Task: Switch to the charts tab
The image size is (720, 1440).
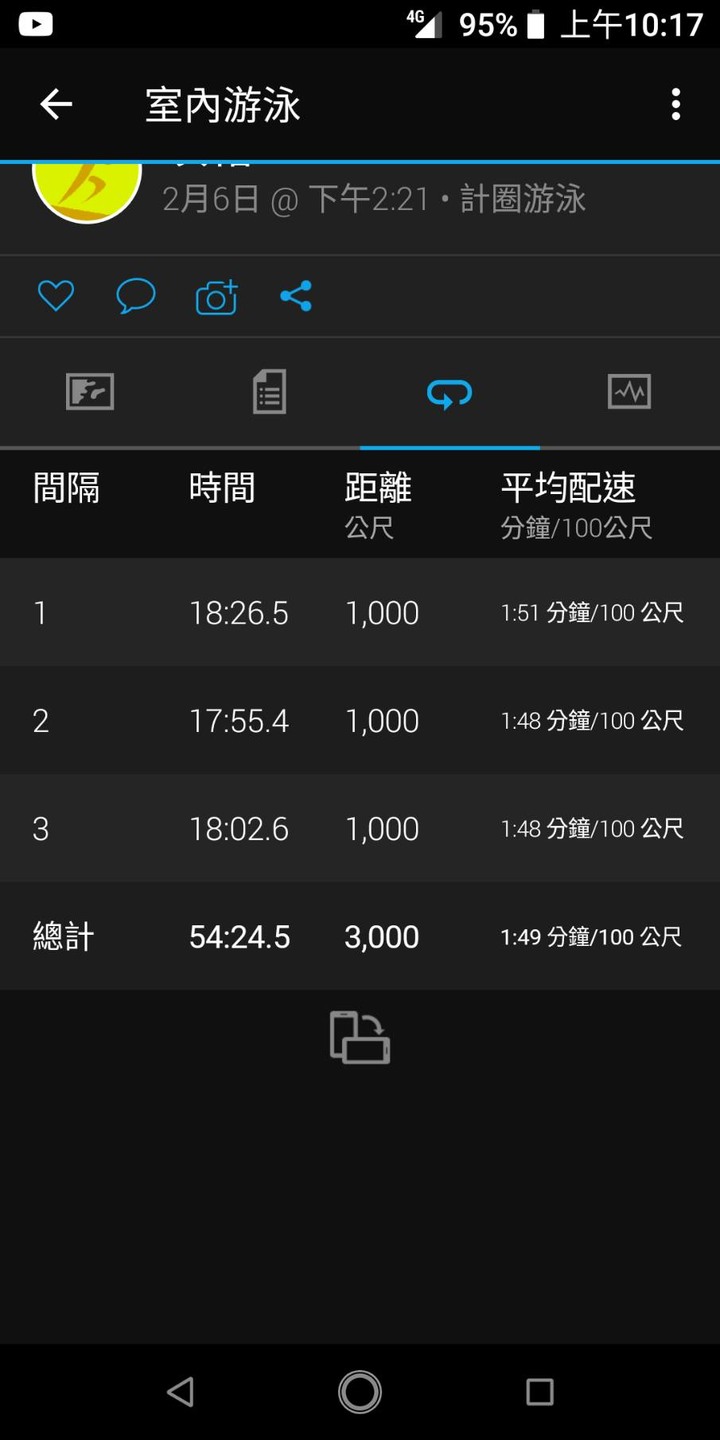Action: [x=629, y=392]
